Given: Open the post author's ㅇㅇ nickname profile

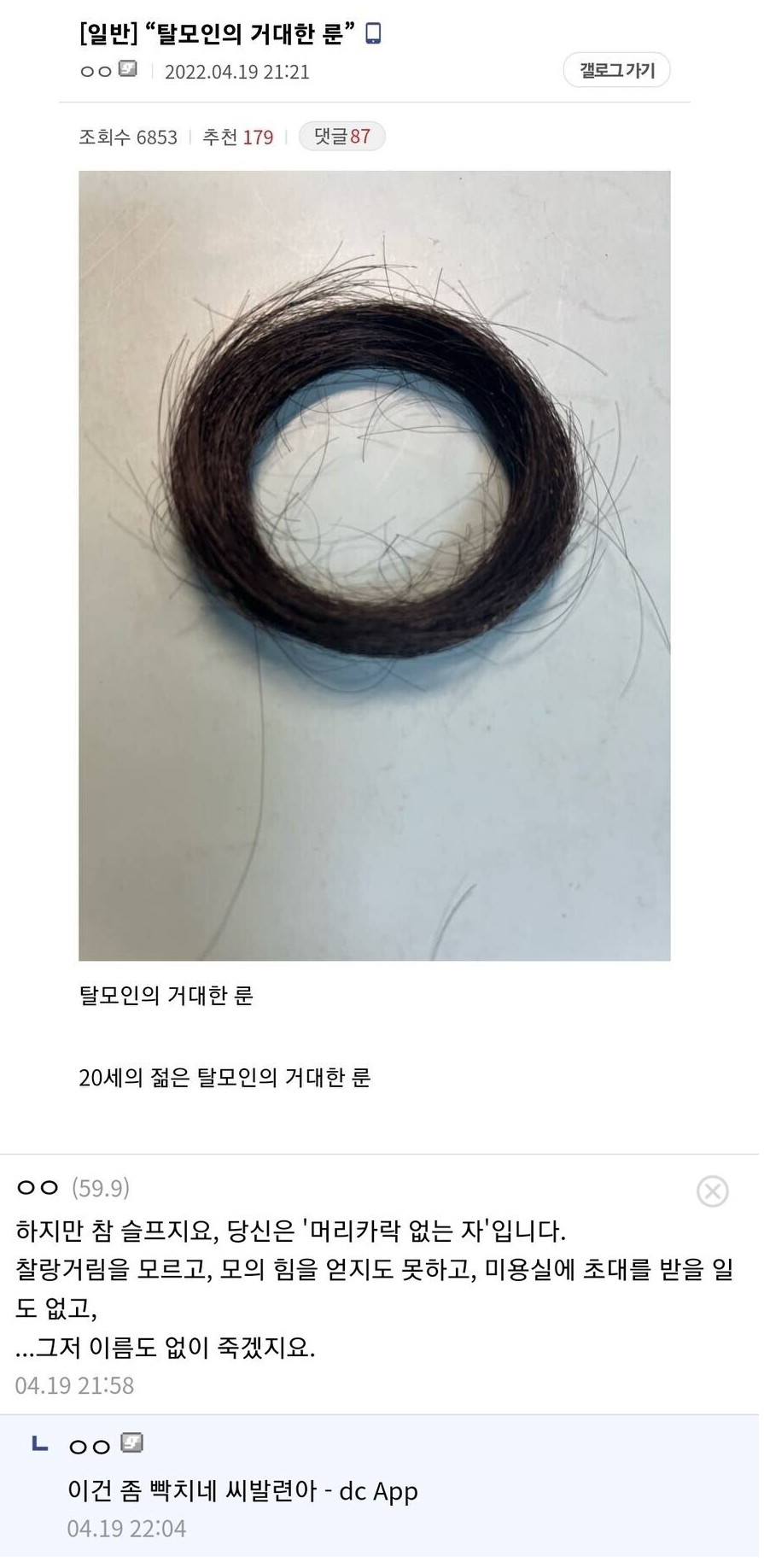Looking at the screenshot, I should [x=96, y=71].
